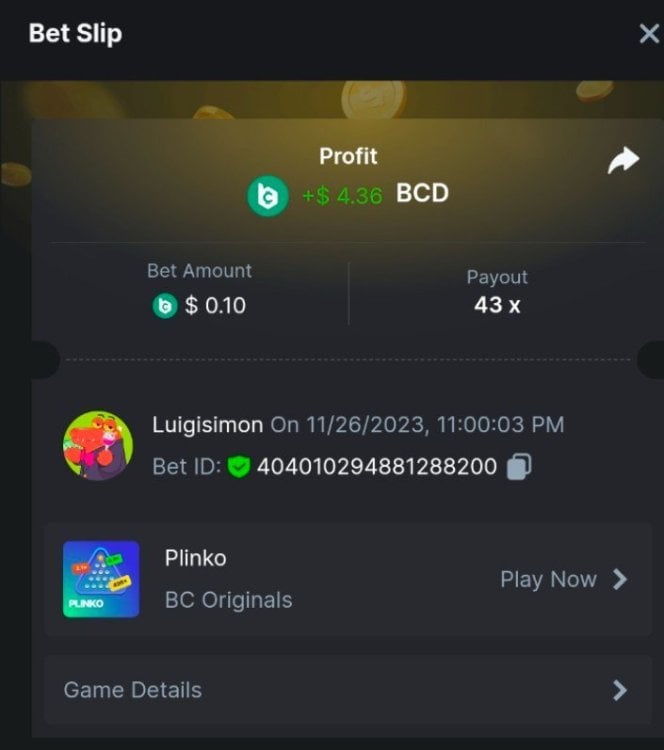
Task: Share this bet slip result
Action: point(622,161)
